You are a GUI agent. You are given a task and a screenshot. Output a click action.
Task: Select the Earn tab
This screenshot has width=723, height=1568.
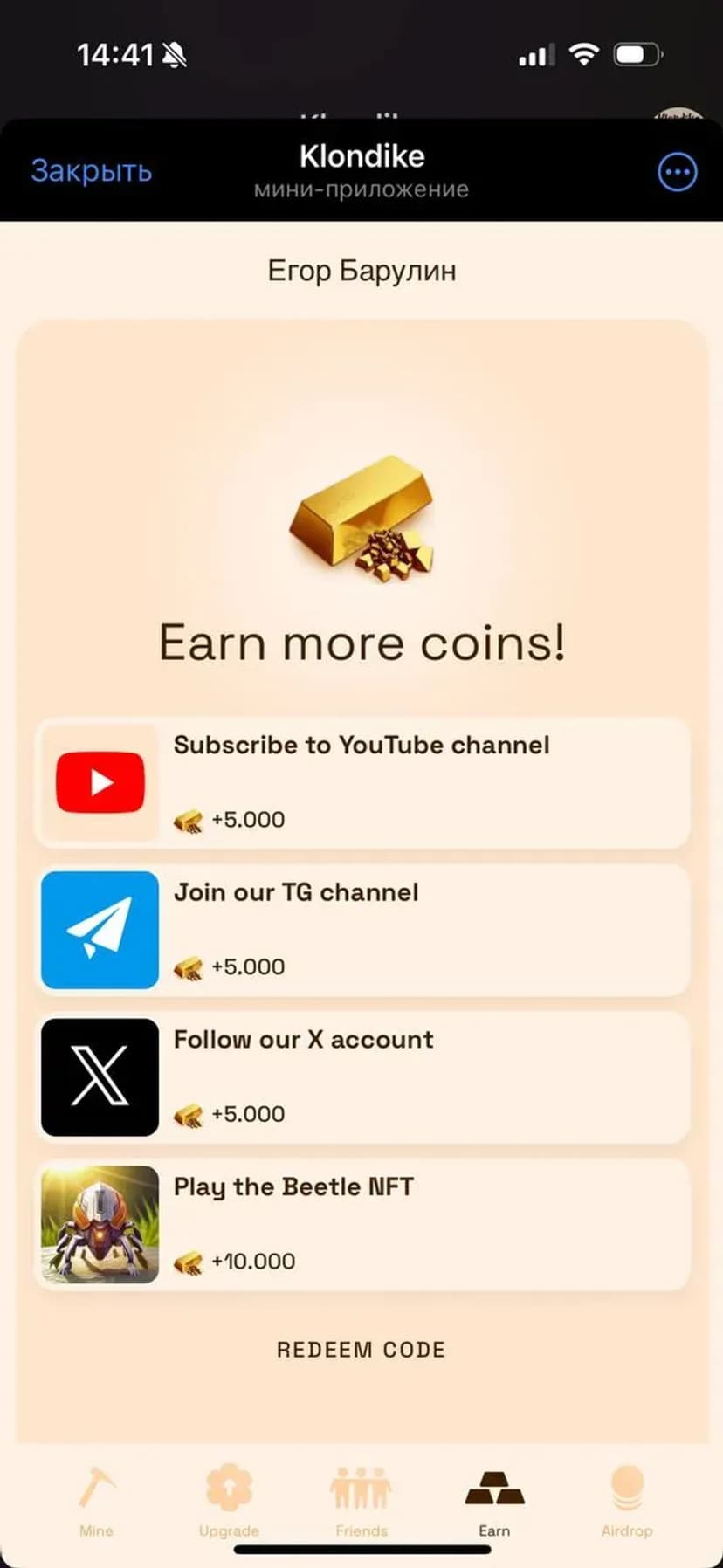[494, 1500]
